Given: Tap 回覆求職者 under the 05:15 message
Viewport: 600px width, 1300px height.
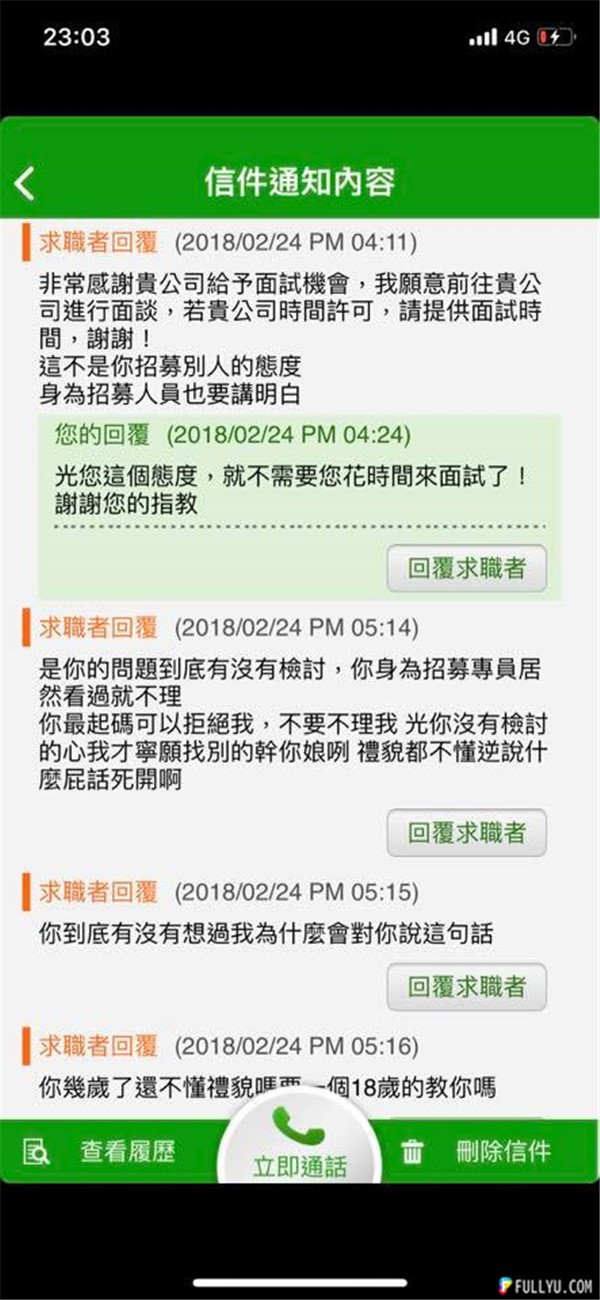Looking at the screenshot, I should coord(467,986).
